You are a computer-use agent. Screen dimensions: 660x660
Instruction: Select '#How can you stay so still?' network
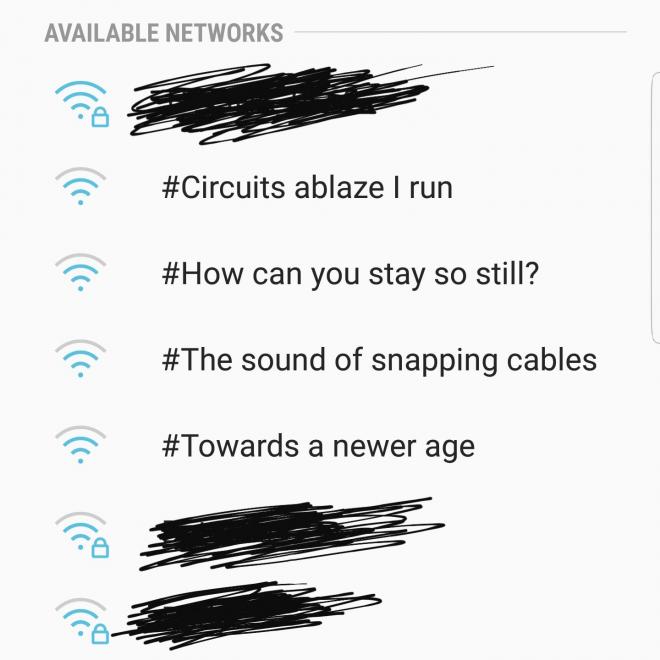[350, 273]
